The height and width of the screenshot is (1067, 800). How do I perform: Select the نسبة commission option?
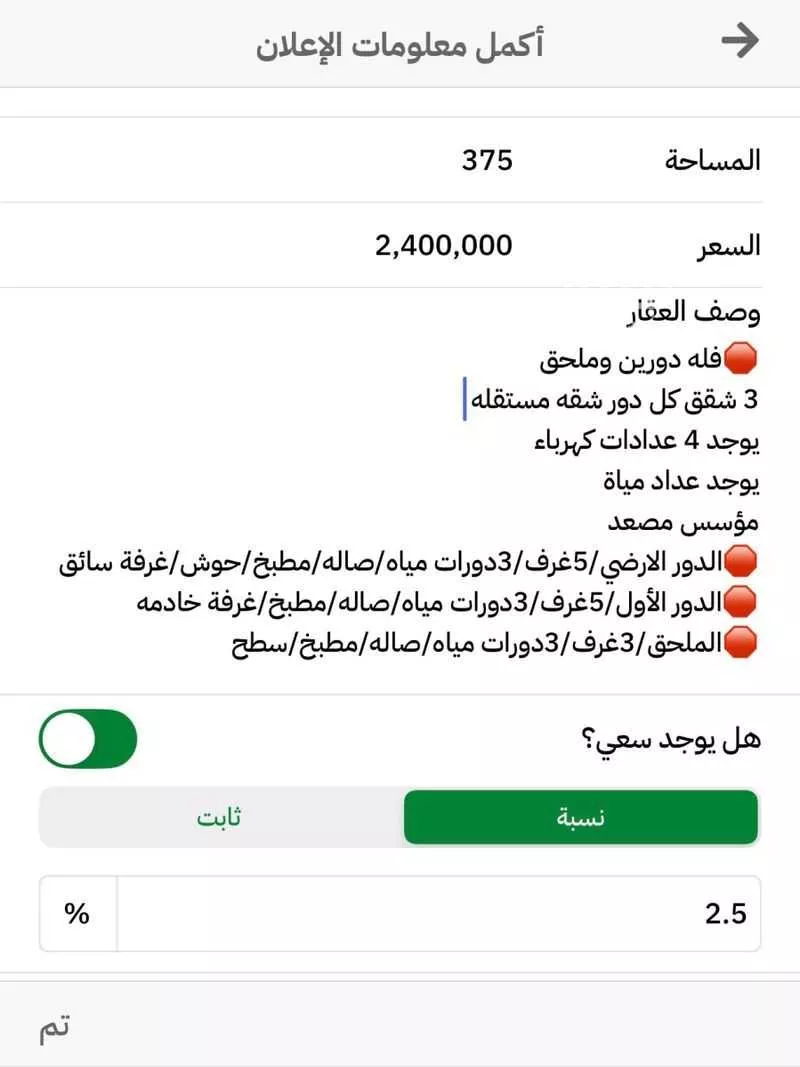point(581,817)
